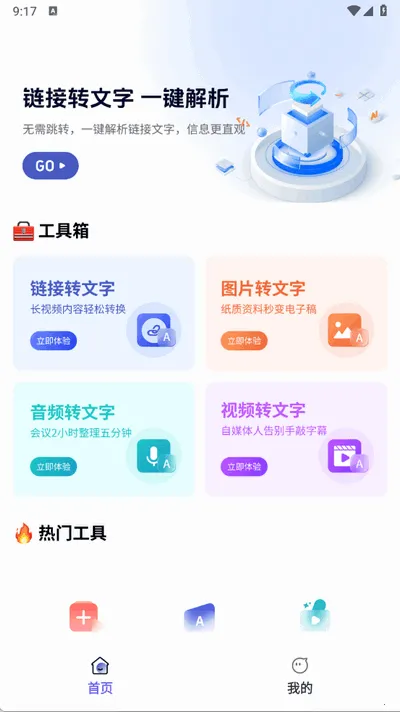Tap 立即体验 under 视频转文字

[244, 466]
